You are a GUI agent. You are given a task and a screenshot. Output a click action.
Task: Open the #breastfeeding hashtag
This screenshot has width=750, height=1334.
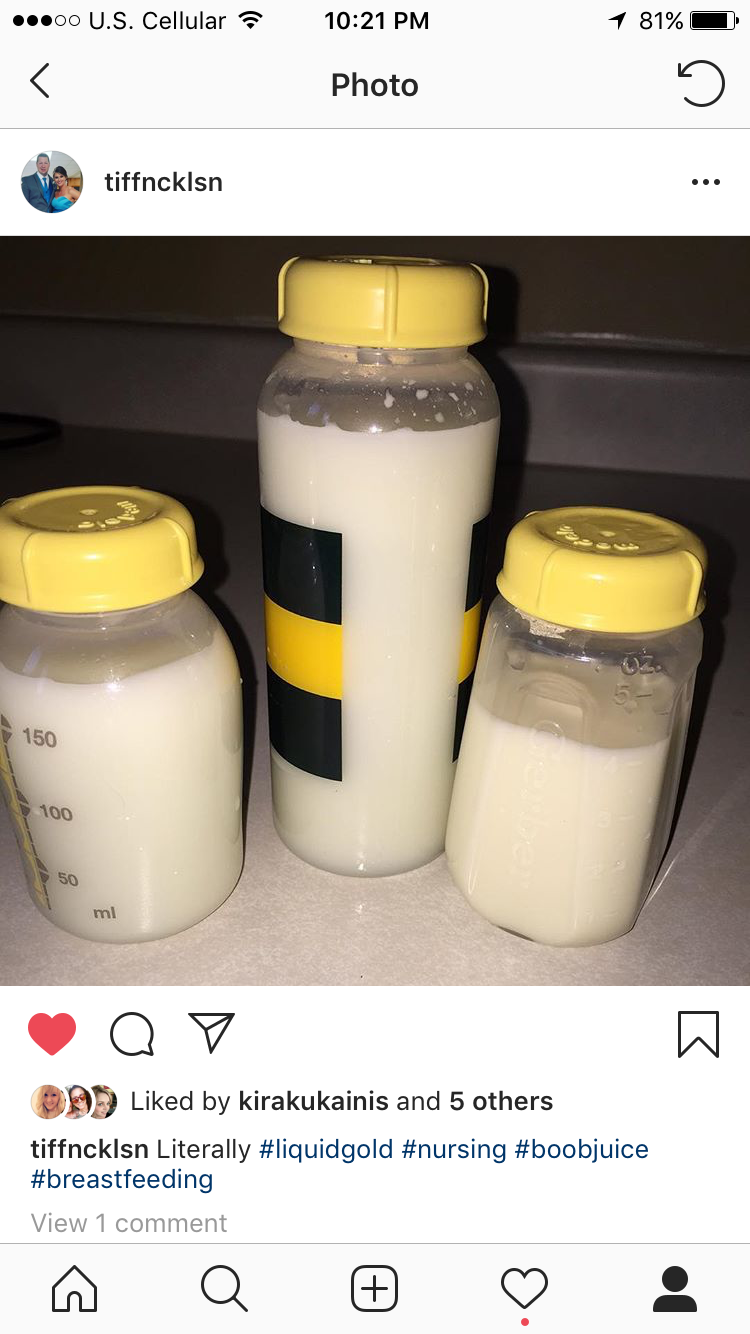[x=122, y=1179]
